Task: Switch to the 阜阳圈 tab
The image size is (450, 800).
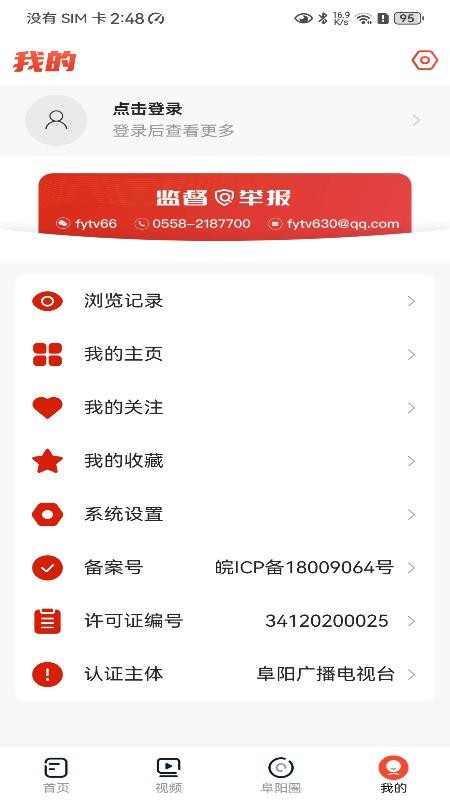Action: 281,774
